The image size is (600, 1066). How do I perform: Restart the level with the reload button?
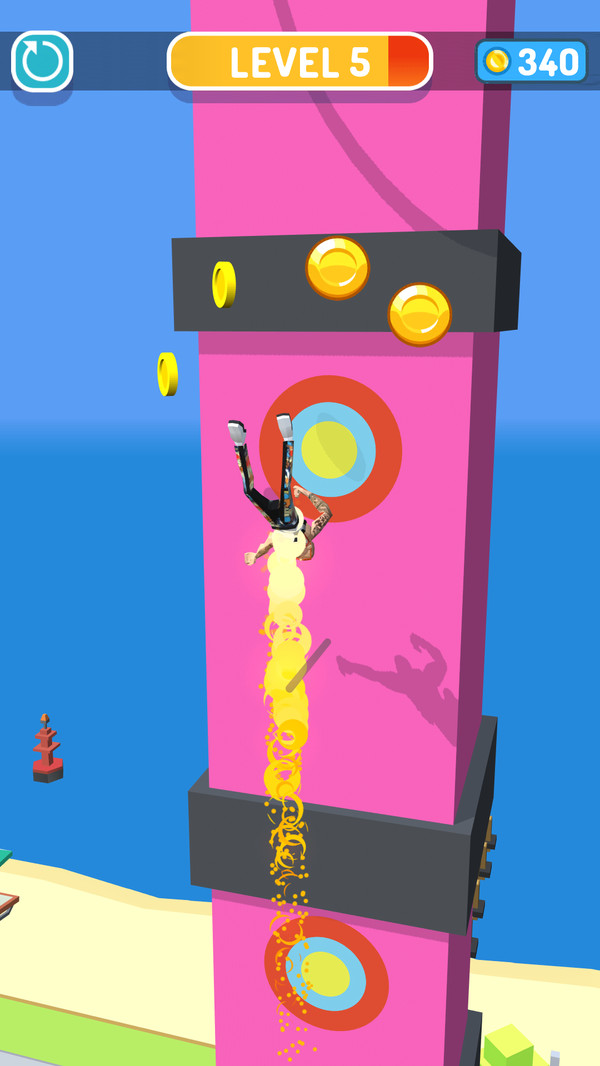point(42,61)
